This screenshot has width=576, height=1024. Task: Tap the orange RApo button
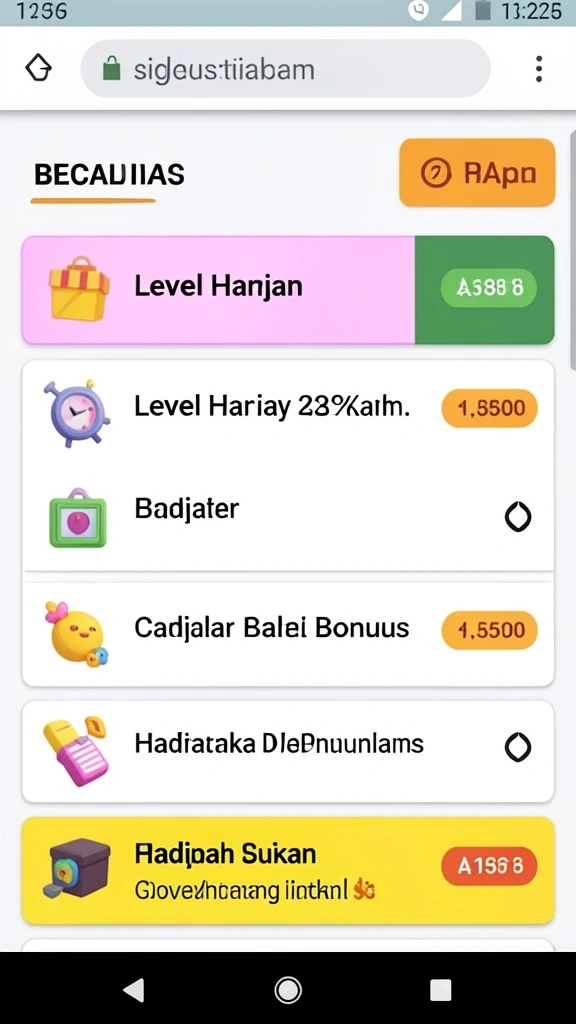click(x=477, y=173)
